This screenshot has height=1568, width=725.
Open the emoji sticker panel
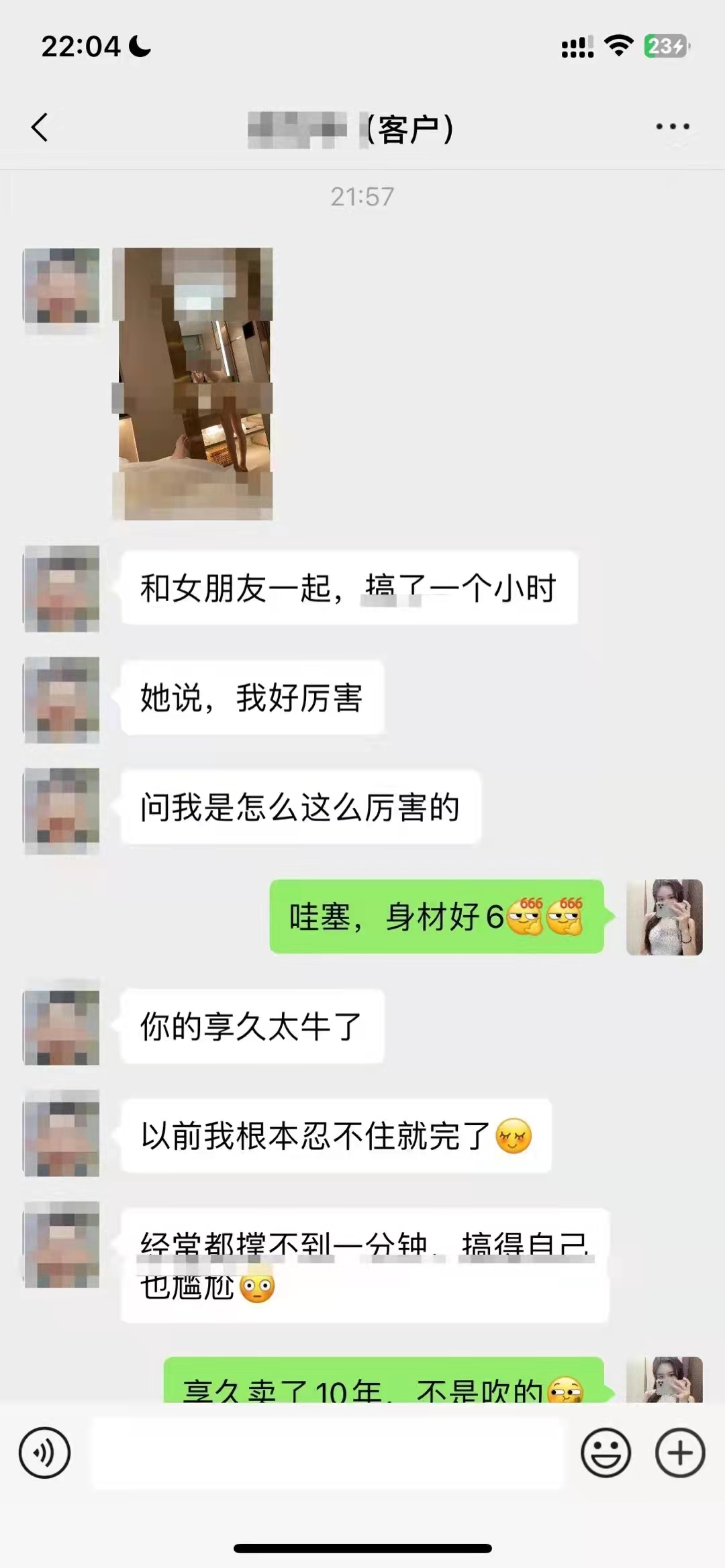(606, 1453)
